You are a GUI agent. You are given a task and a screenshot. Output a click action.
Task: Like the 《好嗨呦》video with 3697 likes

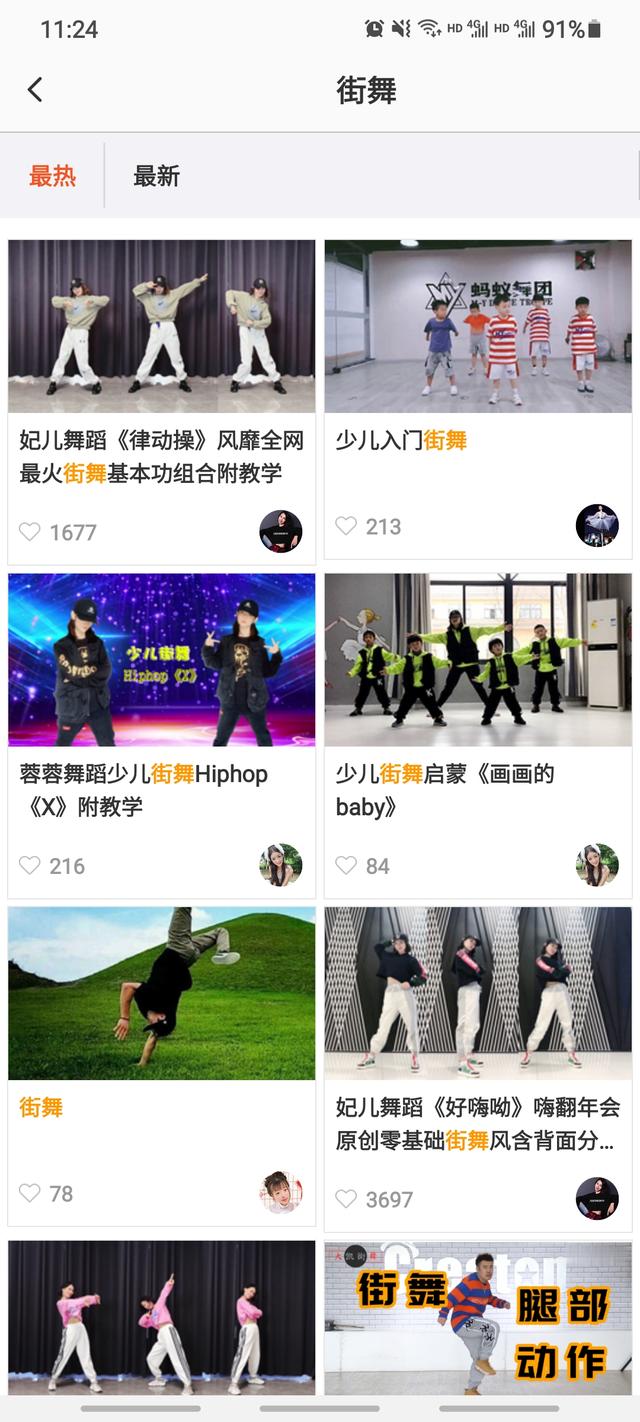click(346, 1198)
